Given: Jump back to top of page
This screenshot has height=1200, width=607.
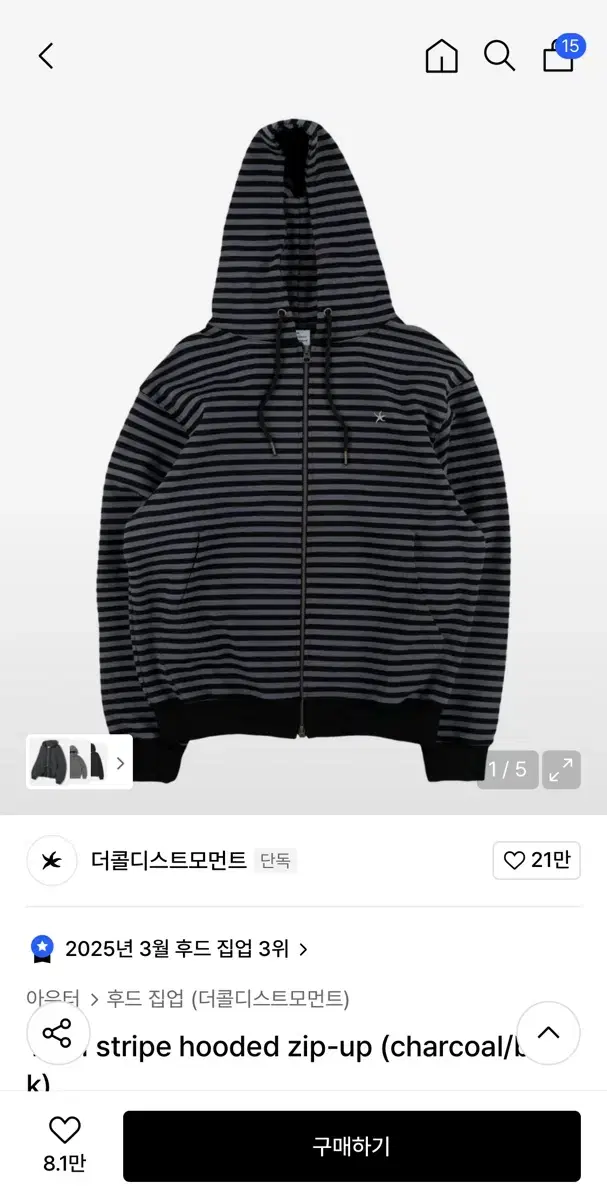Looking at the screenshot, I should 549,1033.
